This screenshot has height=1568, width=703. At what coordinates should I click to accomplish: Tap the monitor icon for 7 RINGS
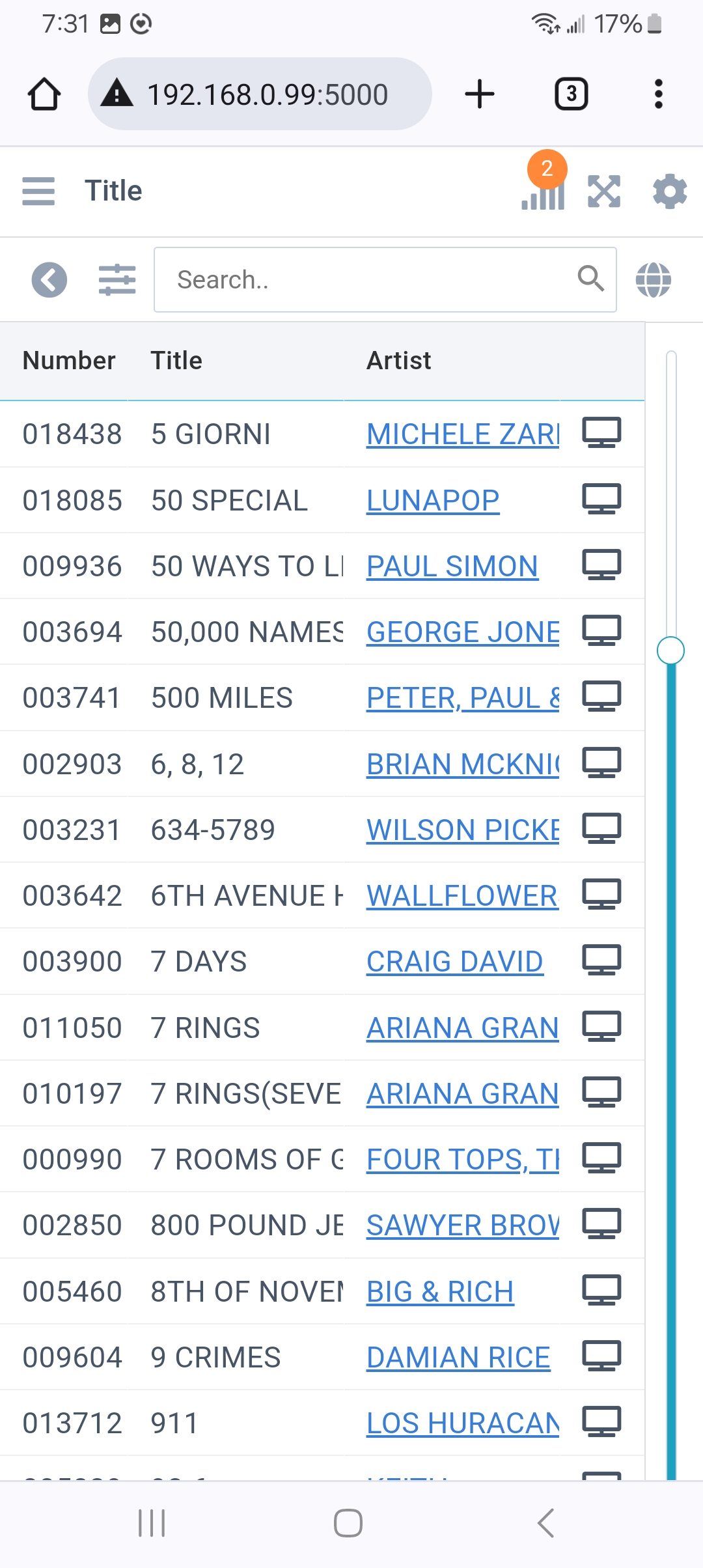tap(601, 1027)
